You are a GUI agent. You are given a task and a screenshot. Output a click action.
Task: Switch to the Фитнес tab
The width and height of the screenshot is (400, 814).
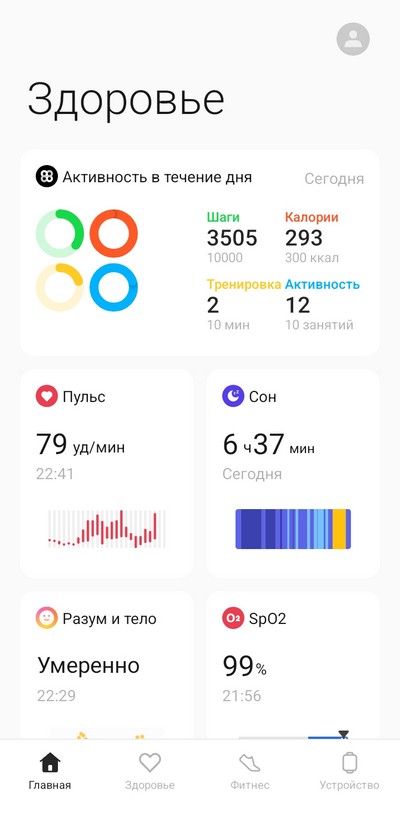coord(250,771)
